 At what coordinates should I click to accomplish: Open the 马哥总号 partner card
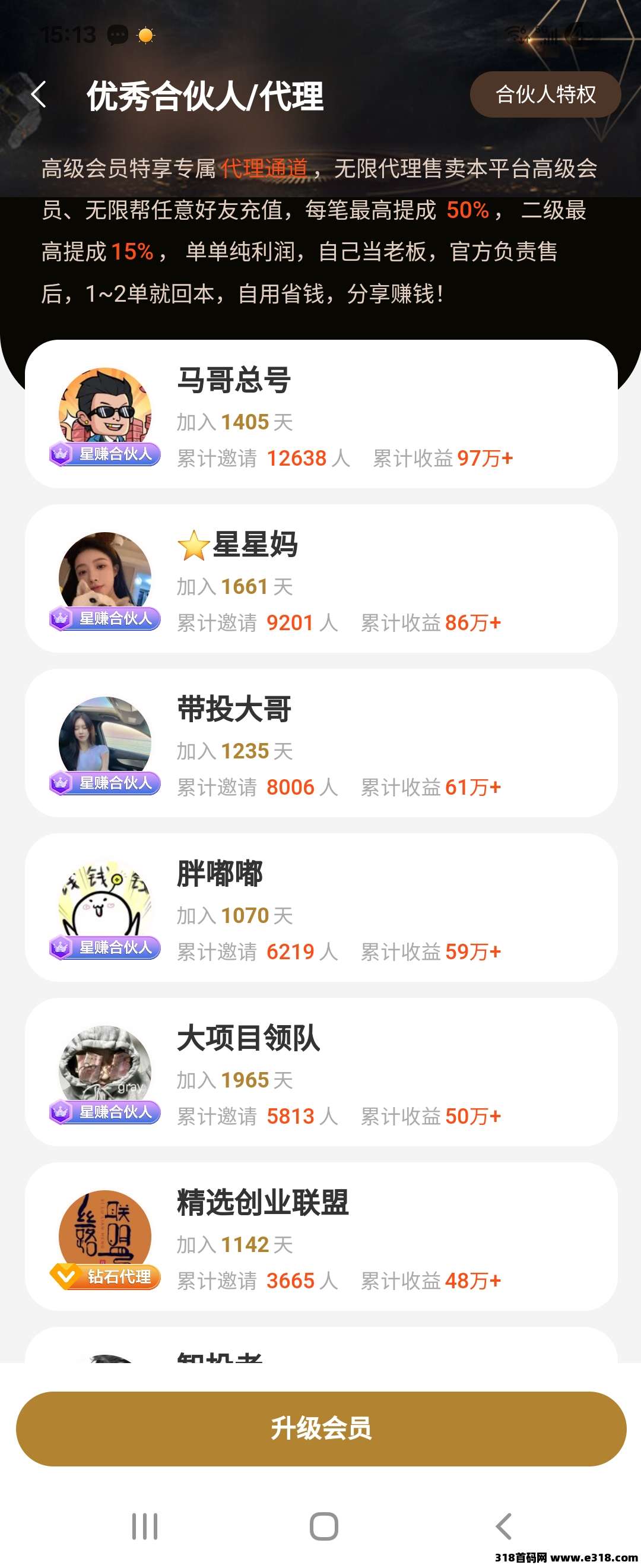click(x=321, y=415)
